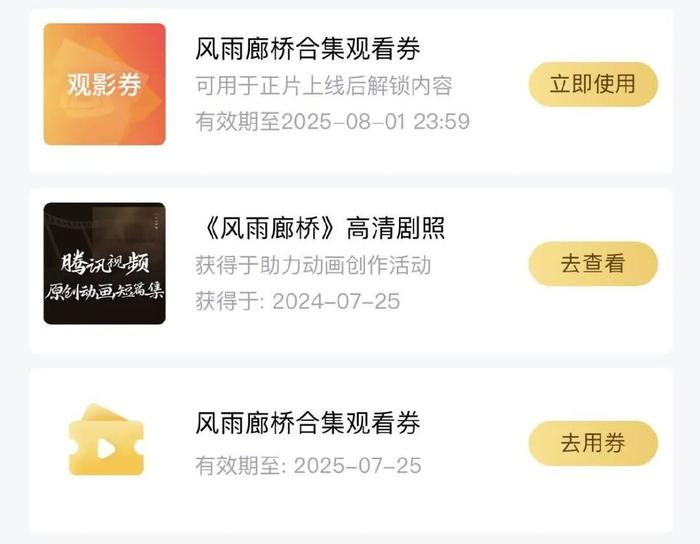700x544 pixels.
Task: Open the 观影券 coupon card
Action: click(105, 85)
